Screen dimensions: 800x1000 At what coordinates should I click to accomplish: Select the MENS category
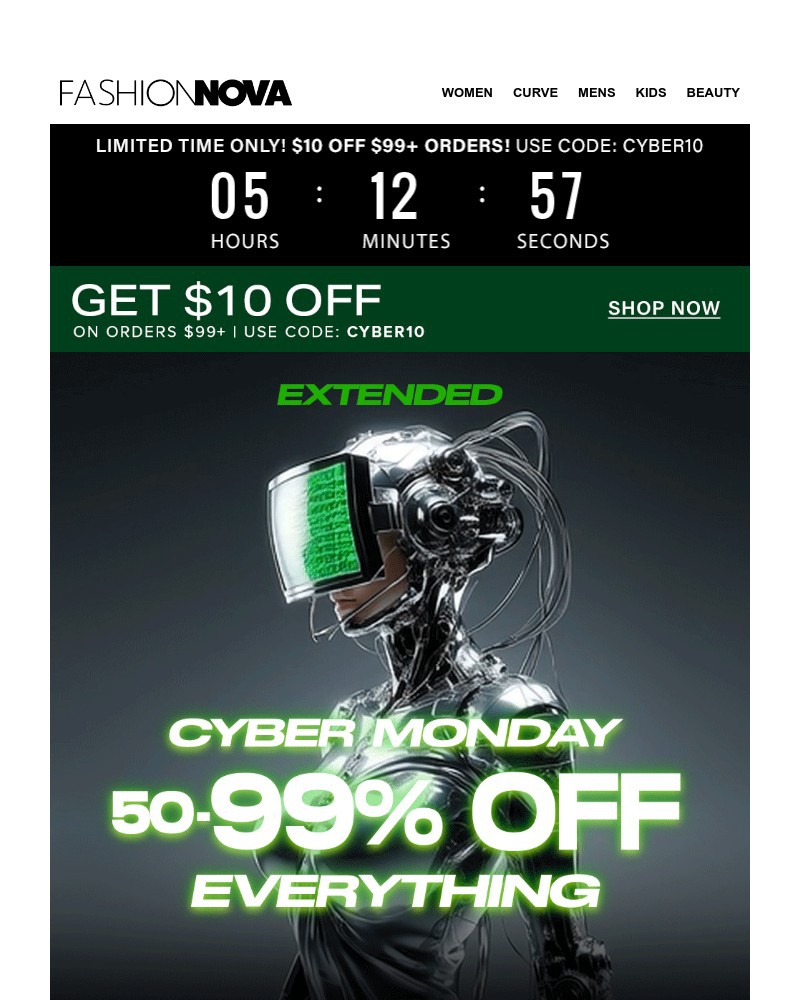596,92
